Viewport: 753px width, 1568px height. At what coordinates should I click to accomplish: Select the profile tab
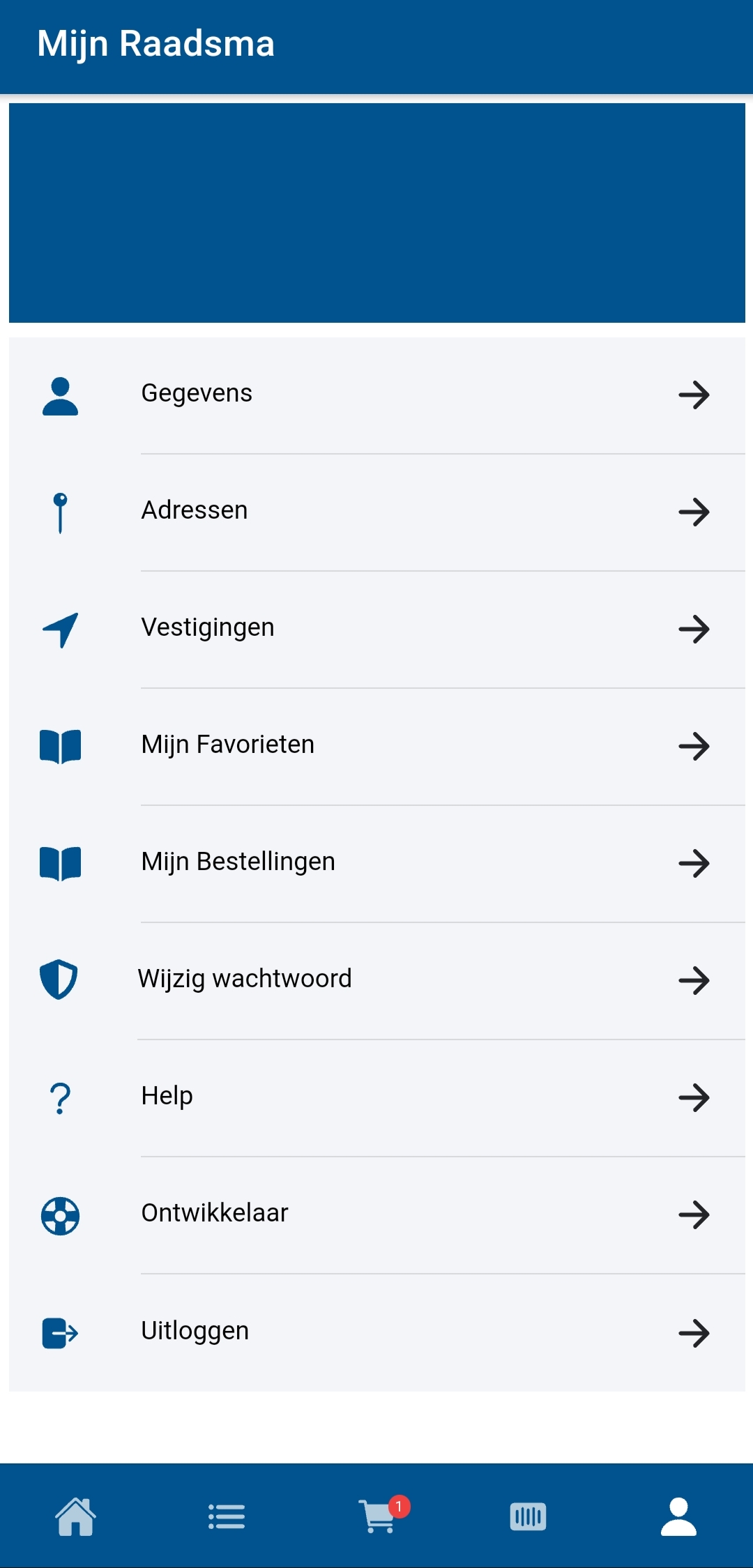coord(678,1516)
